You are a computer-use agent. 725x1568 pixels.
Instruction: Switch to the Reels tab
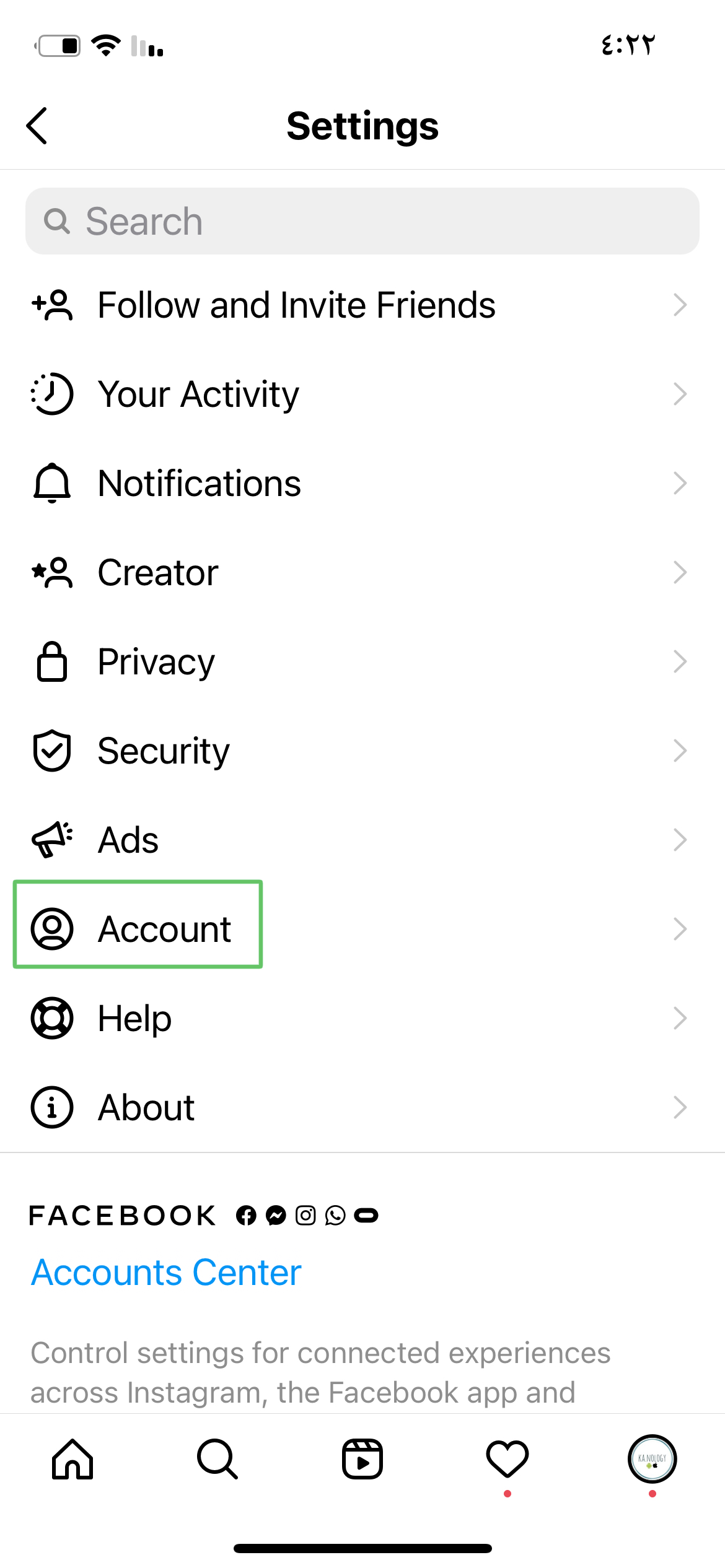362,1459
